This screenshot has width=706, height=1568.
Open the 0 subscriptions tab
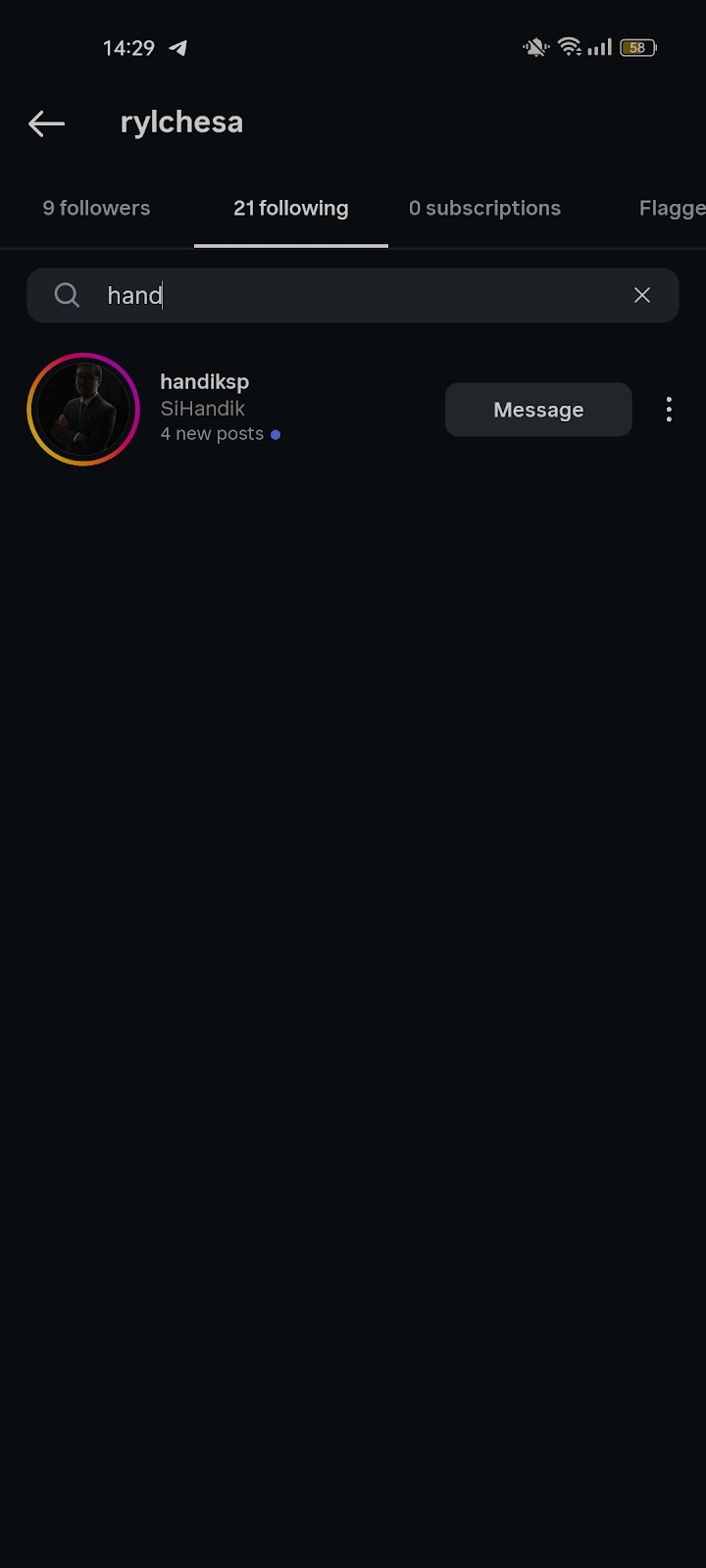484,208
